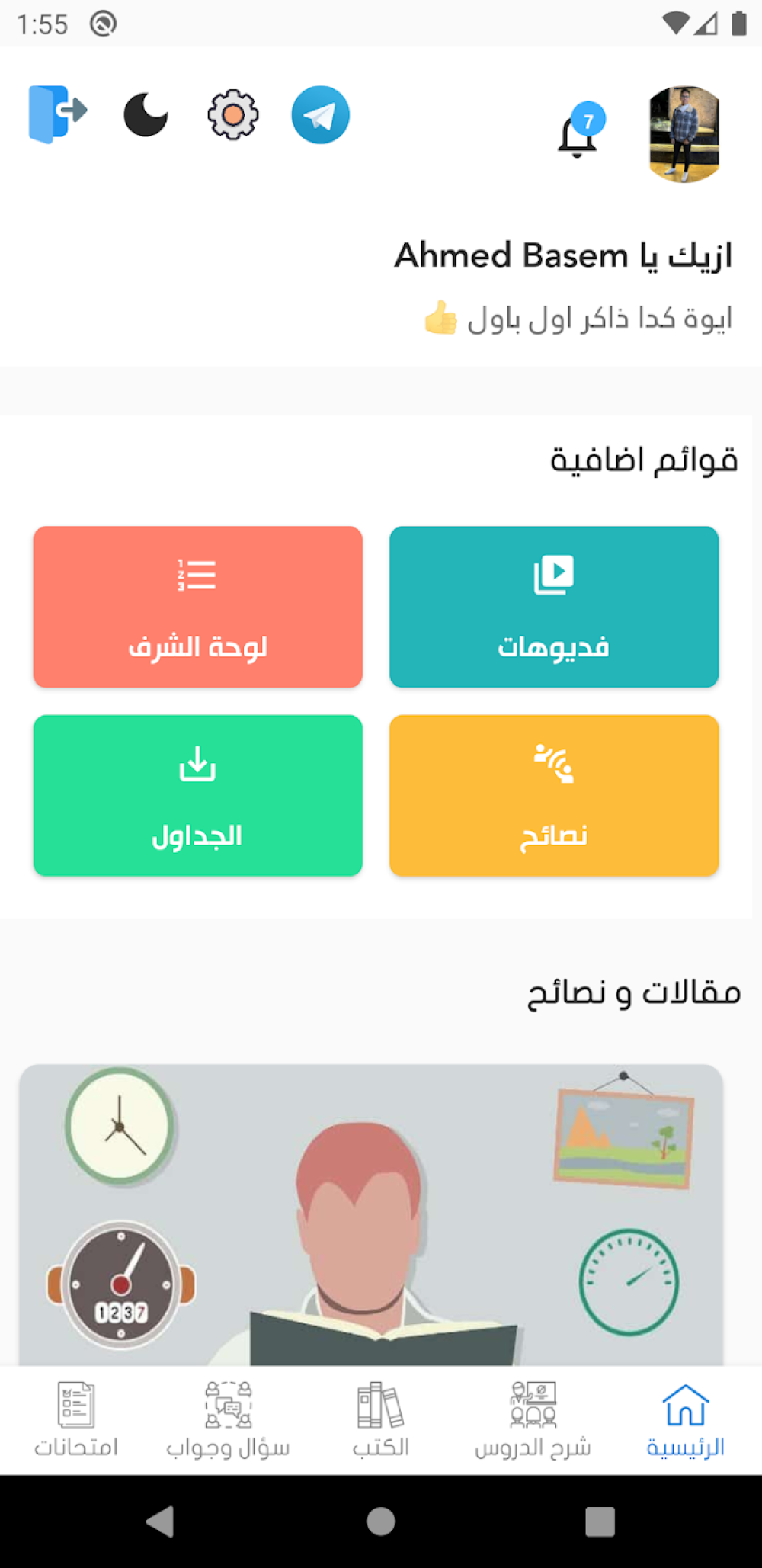Go to the الكتب tab

point(380,1420)
